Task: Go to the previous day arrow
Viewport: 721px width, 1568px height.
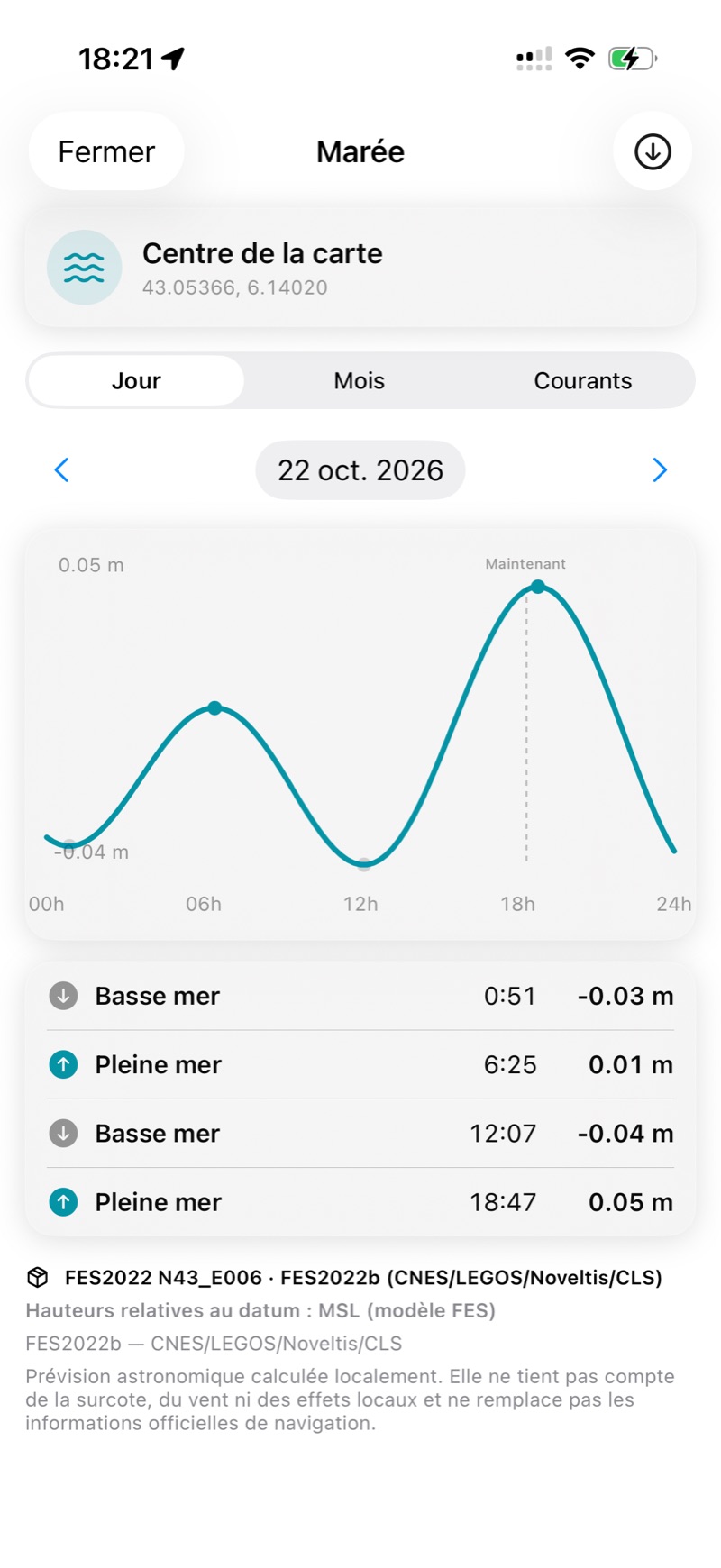Action: (61, 469)
